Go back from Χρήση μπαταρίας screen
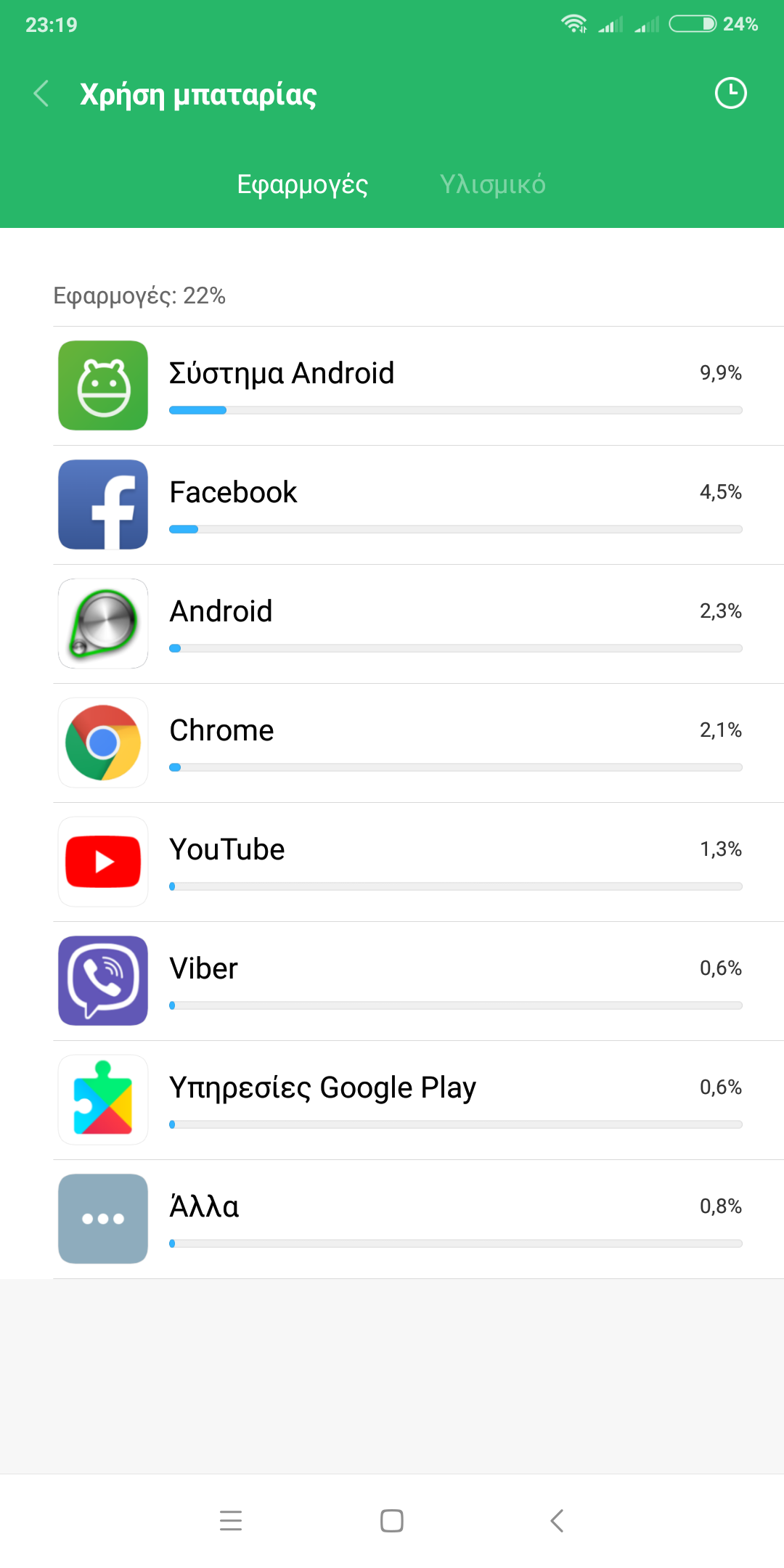This screenshot has width=784, height=1568. [x=41, y=94]
